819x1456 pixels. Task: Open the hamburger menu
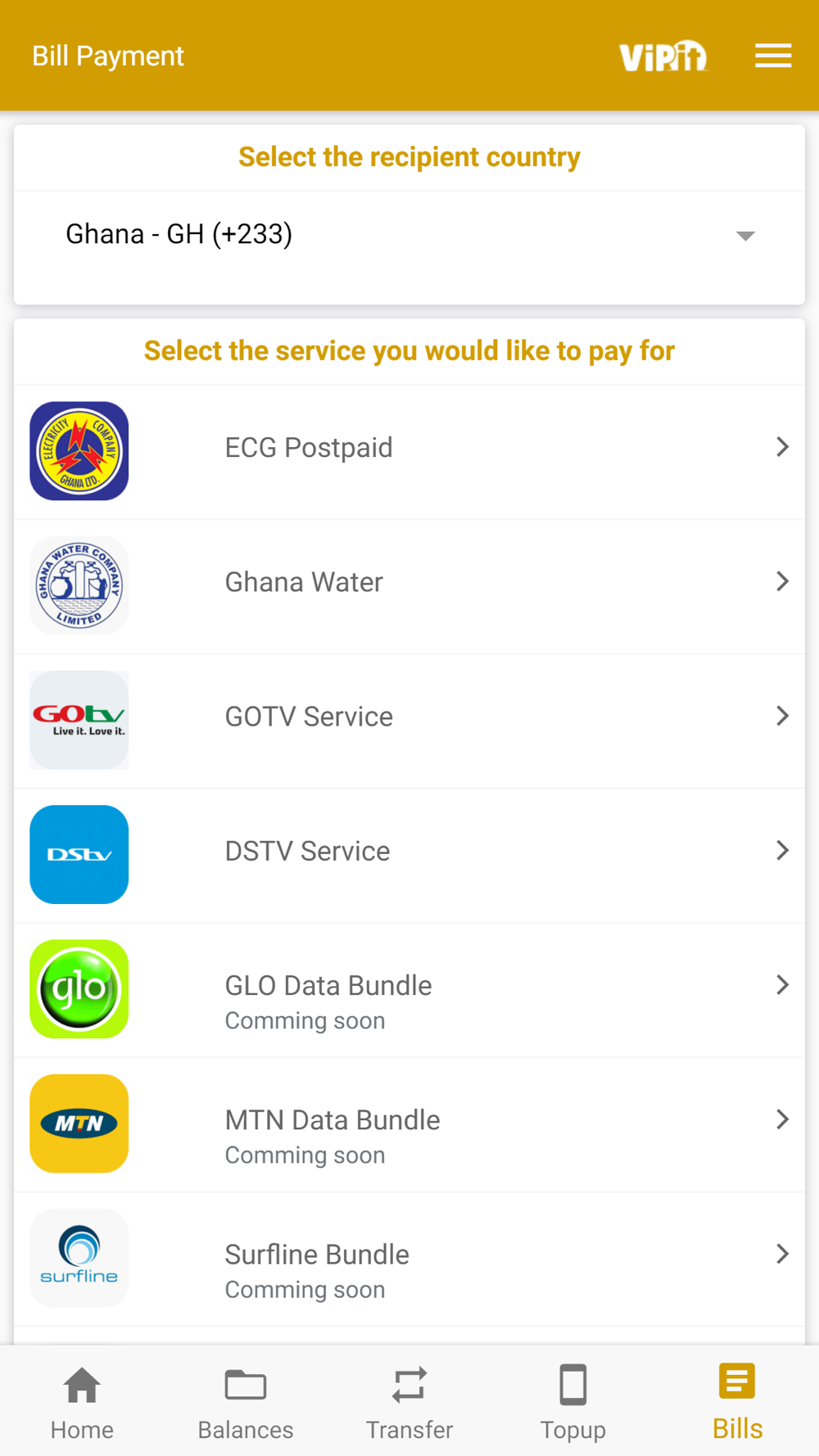(x=772, y=56)
